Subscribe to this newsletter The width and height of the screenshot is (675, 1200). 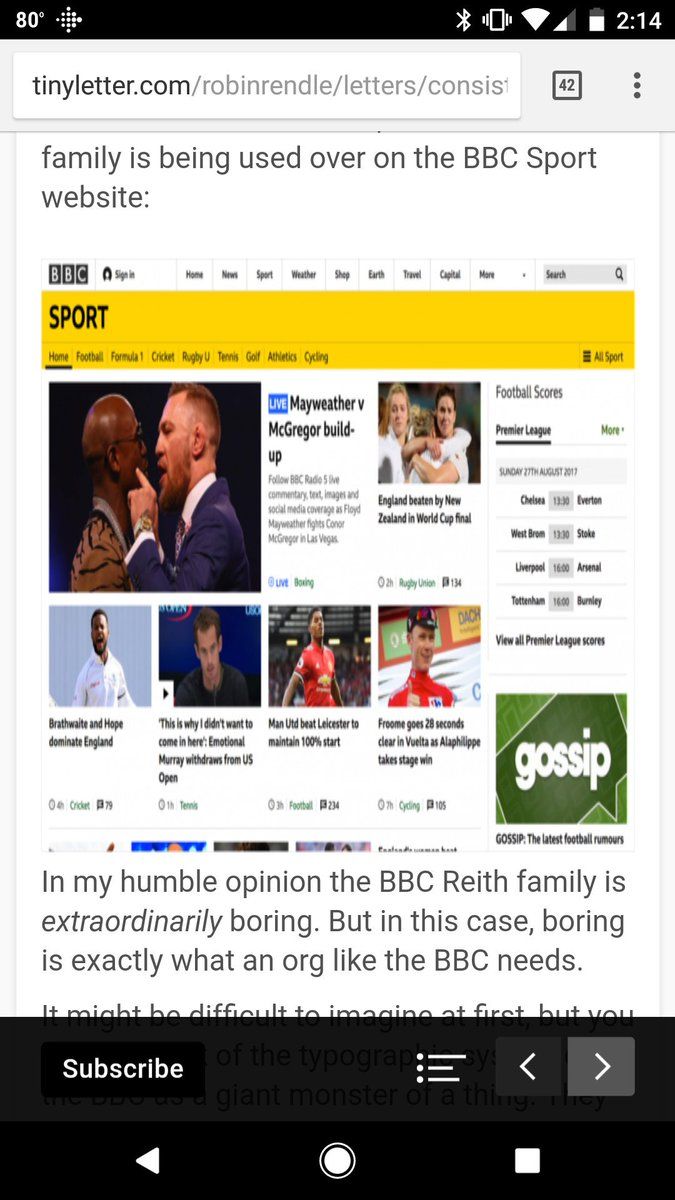pyautogui.click(x=123, y=1069)
